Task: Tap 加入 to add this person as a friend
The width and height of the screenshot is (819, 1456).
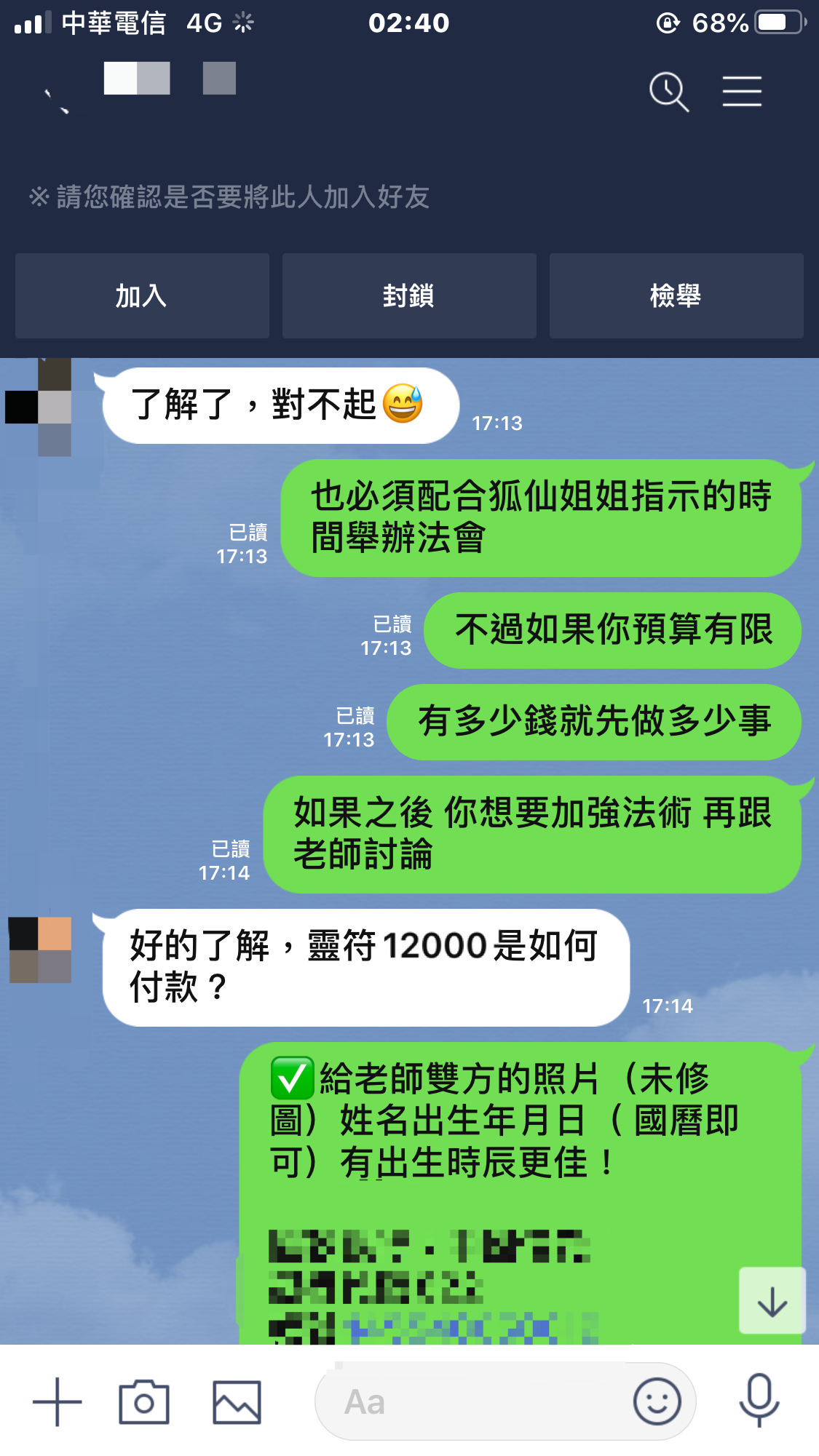Action: [142, 296]
